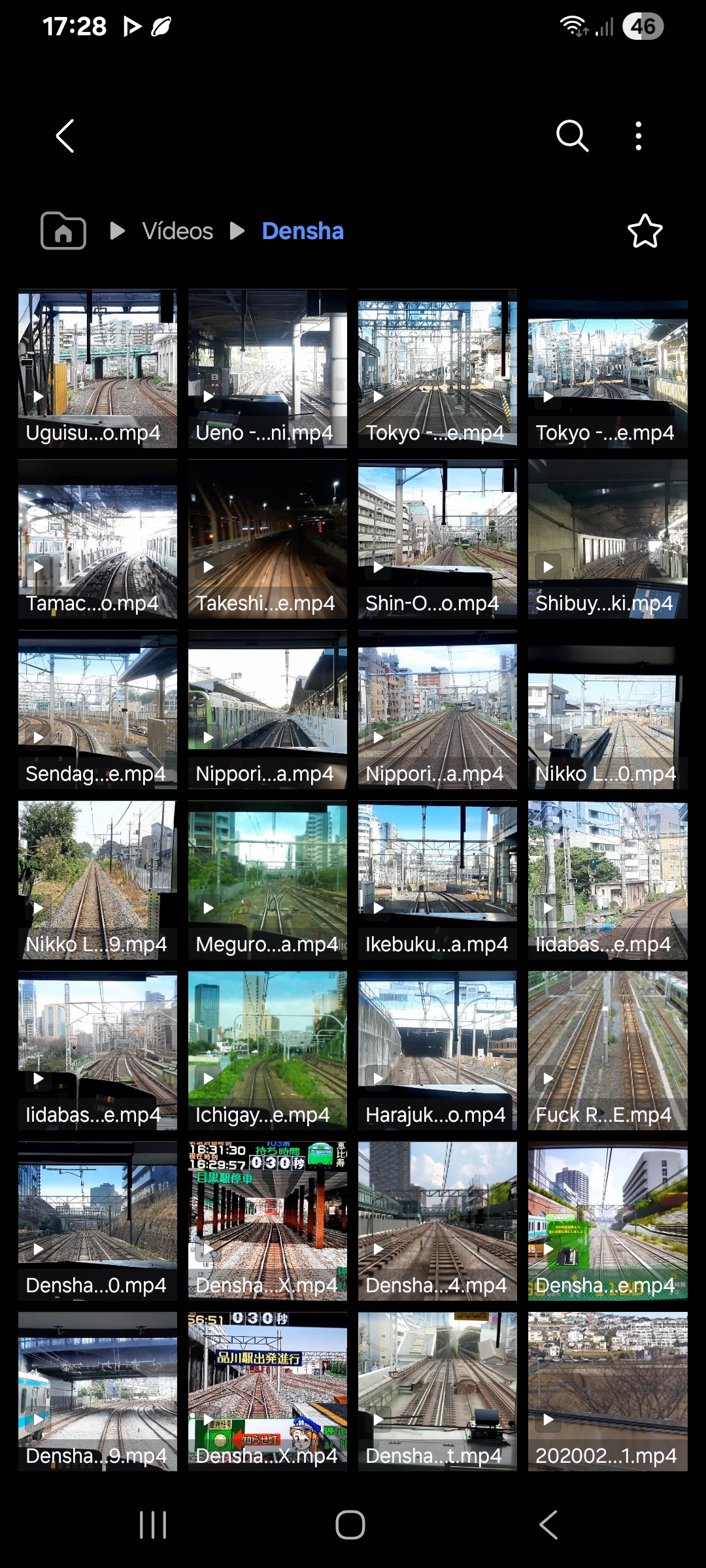This screenshot has width=706, height=1568.
Task: Open recent apps from navigation bar
Action: (x=153, y=1525)
